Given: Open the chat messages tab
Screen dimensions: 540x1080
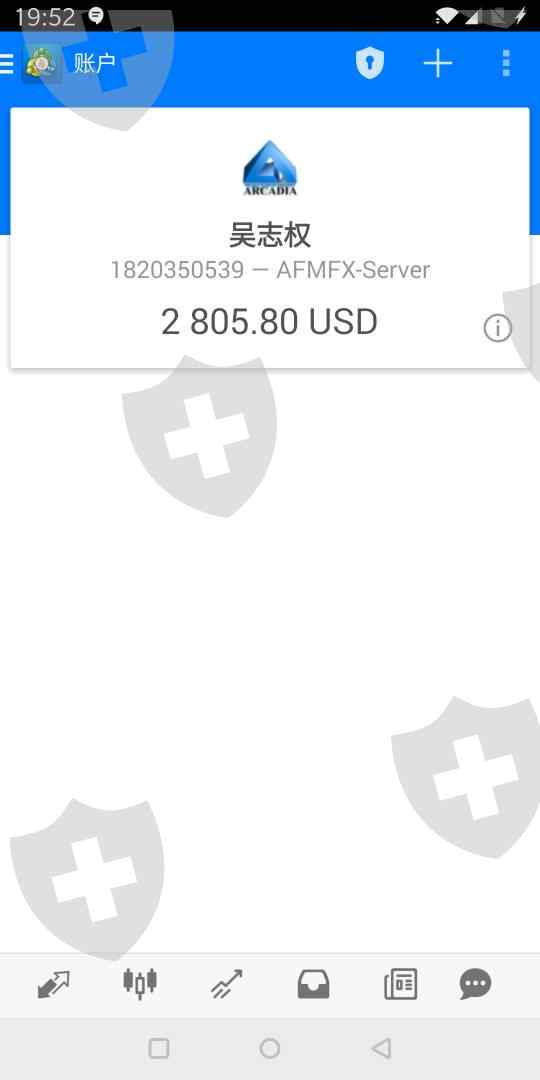Looking at the screenshot, I should pyautogui.click(x=475, y=984).
